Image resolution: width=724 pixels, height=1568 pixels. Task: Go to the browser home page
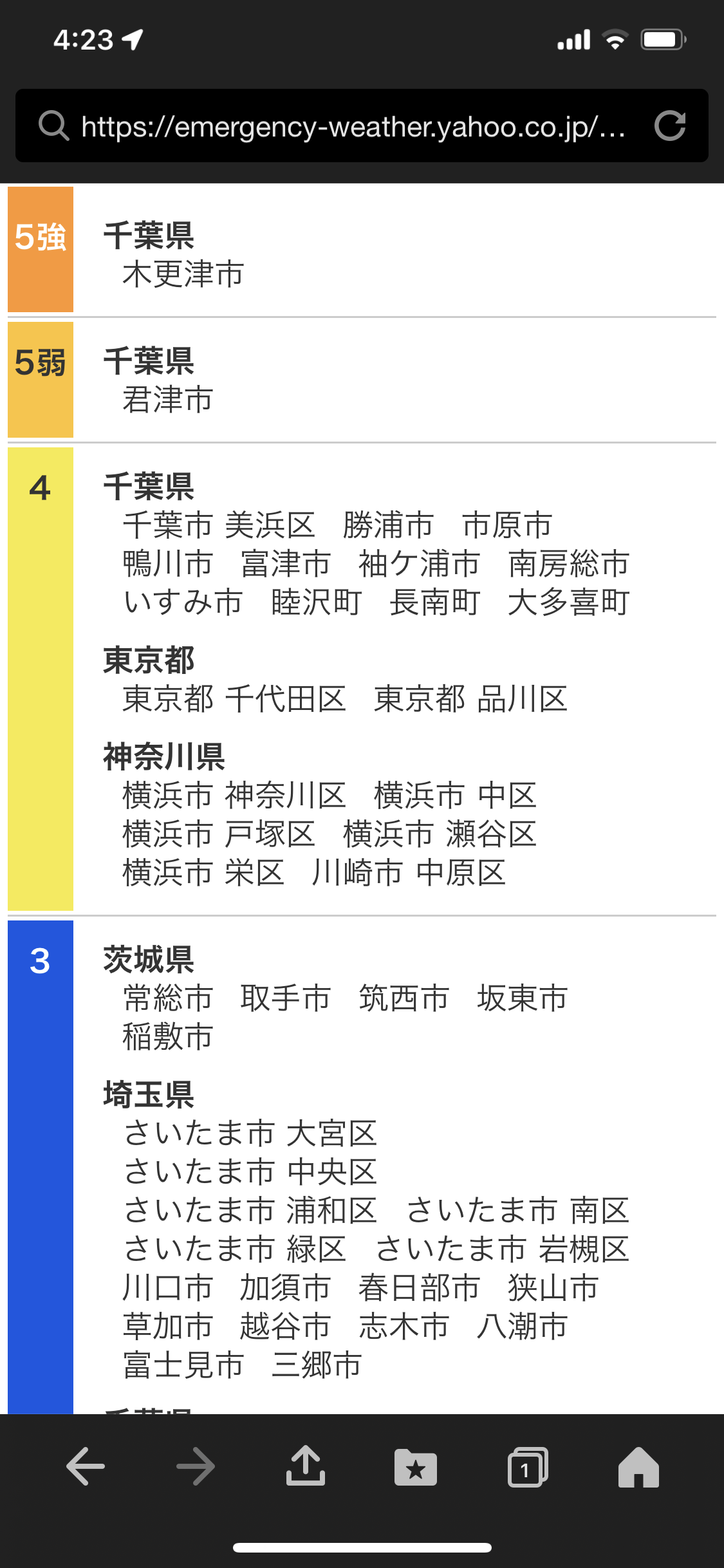[638, 1467]
